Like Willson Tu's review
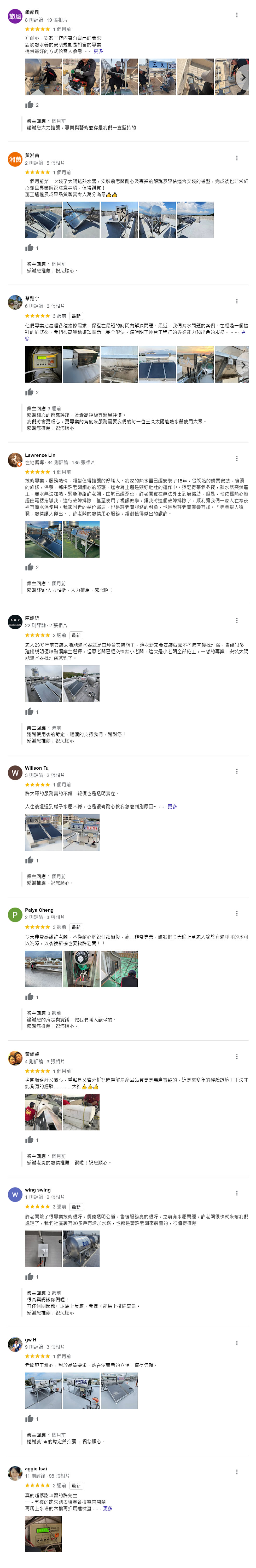The image size is (256, 1568). point(29,860)
